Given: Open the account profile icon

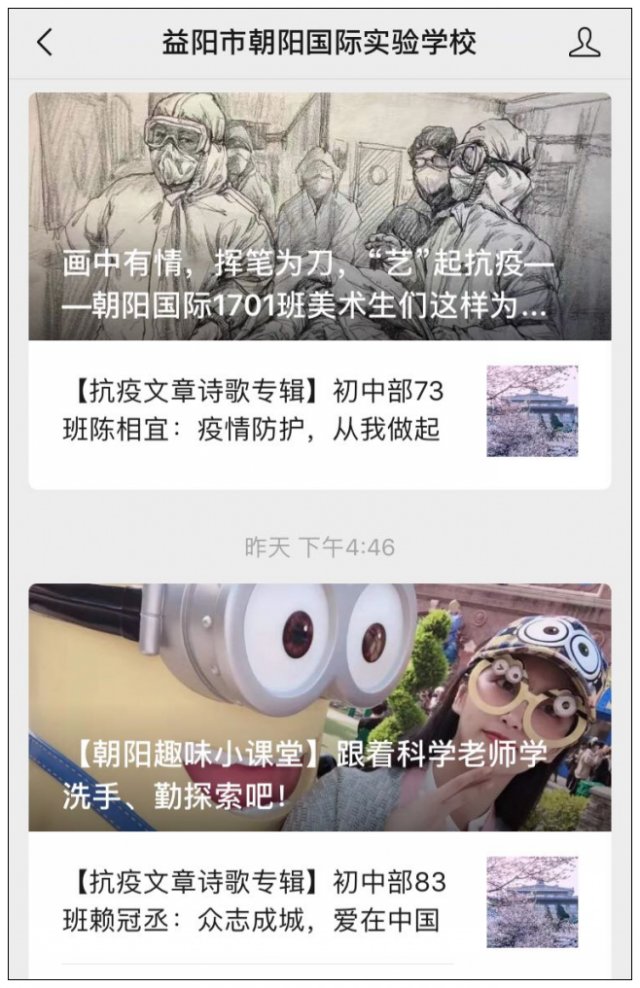Looking at the screenshot, I should point(584,42).
